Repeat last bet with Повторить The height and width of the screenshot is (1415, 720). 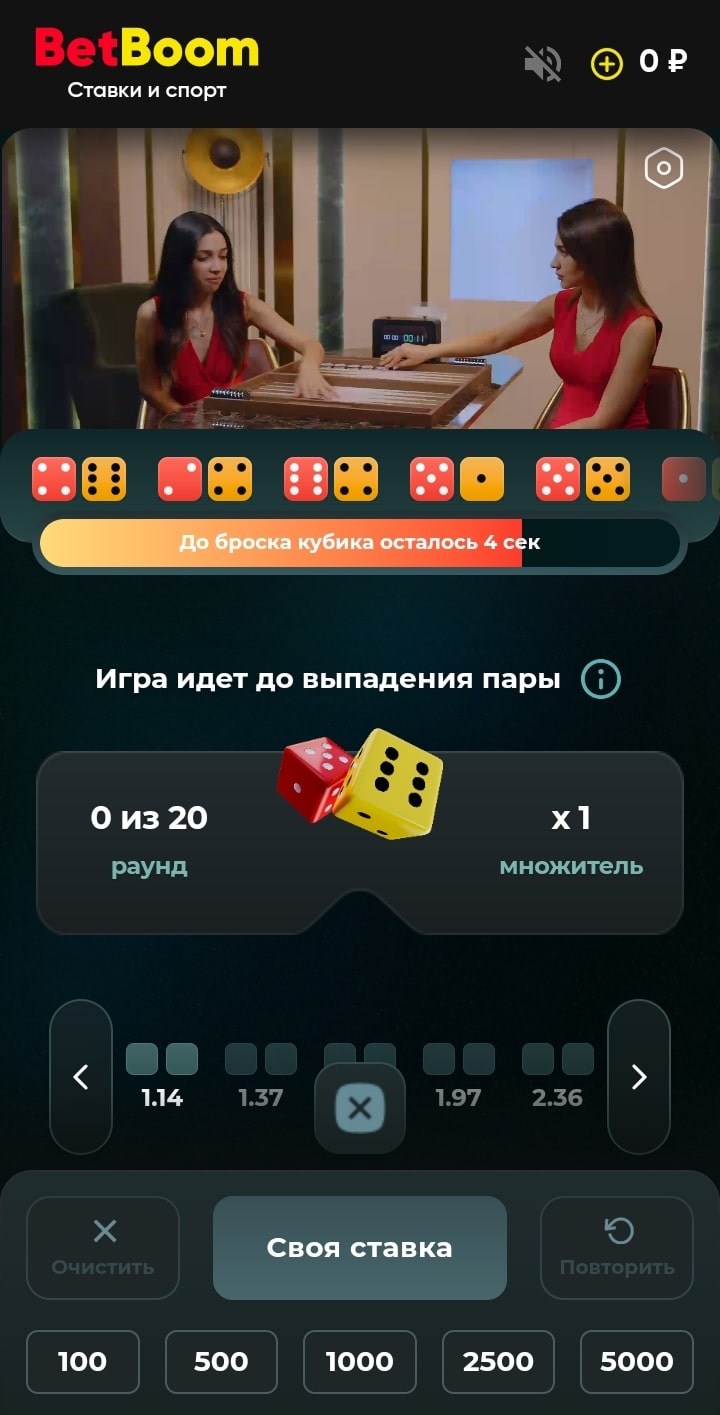coord(617,1247)
